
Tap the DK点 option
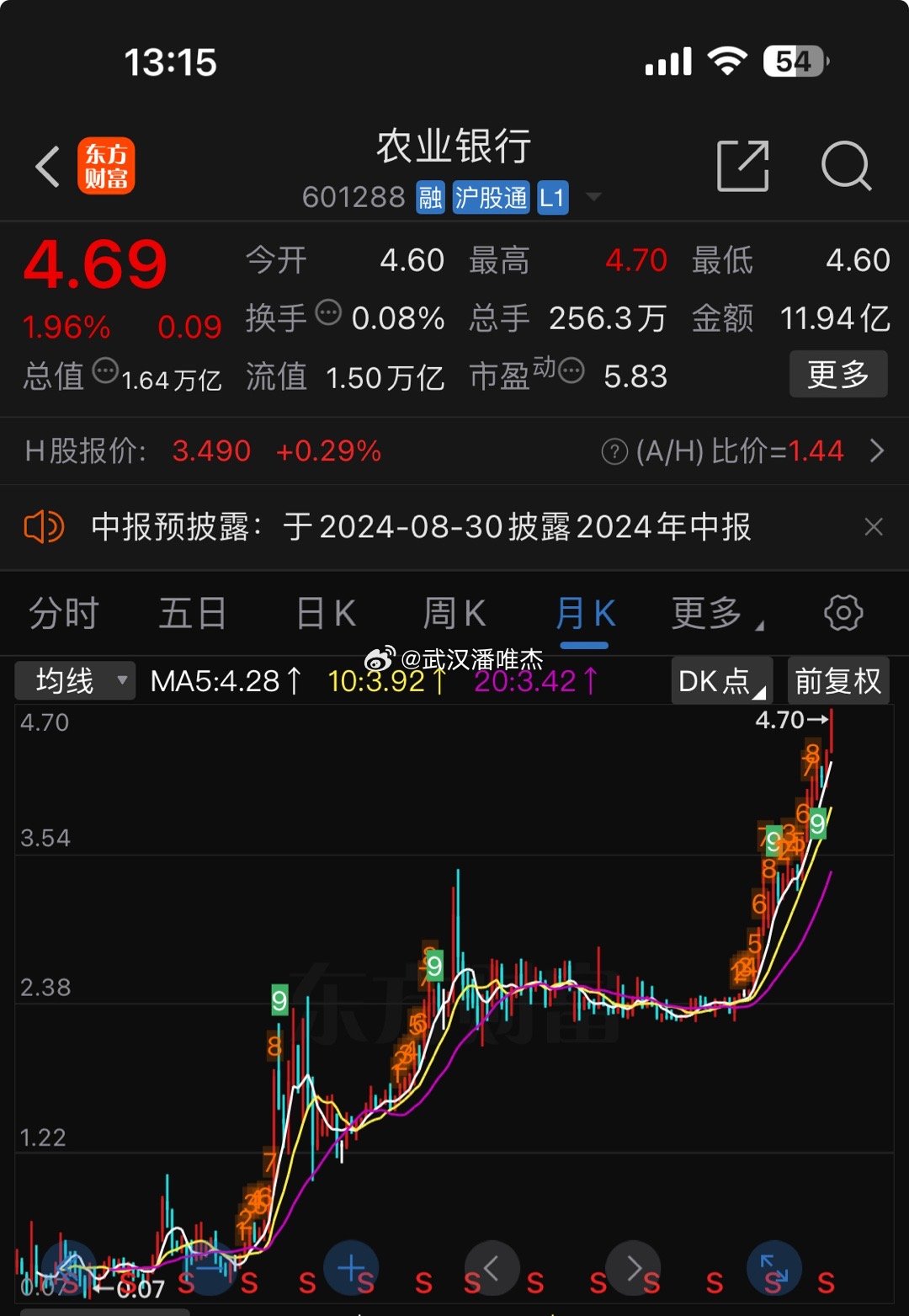point(721,680)
